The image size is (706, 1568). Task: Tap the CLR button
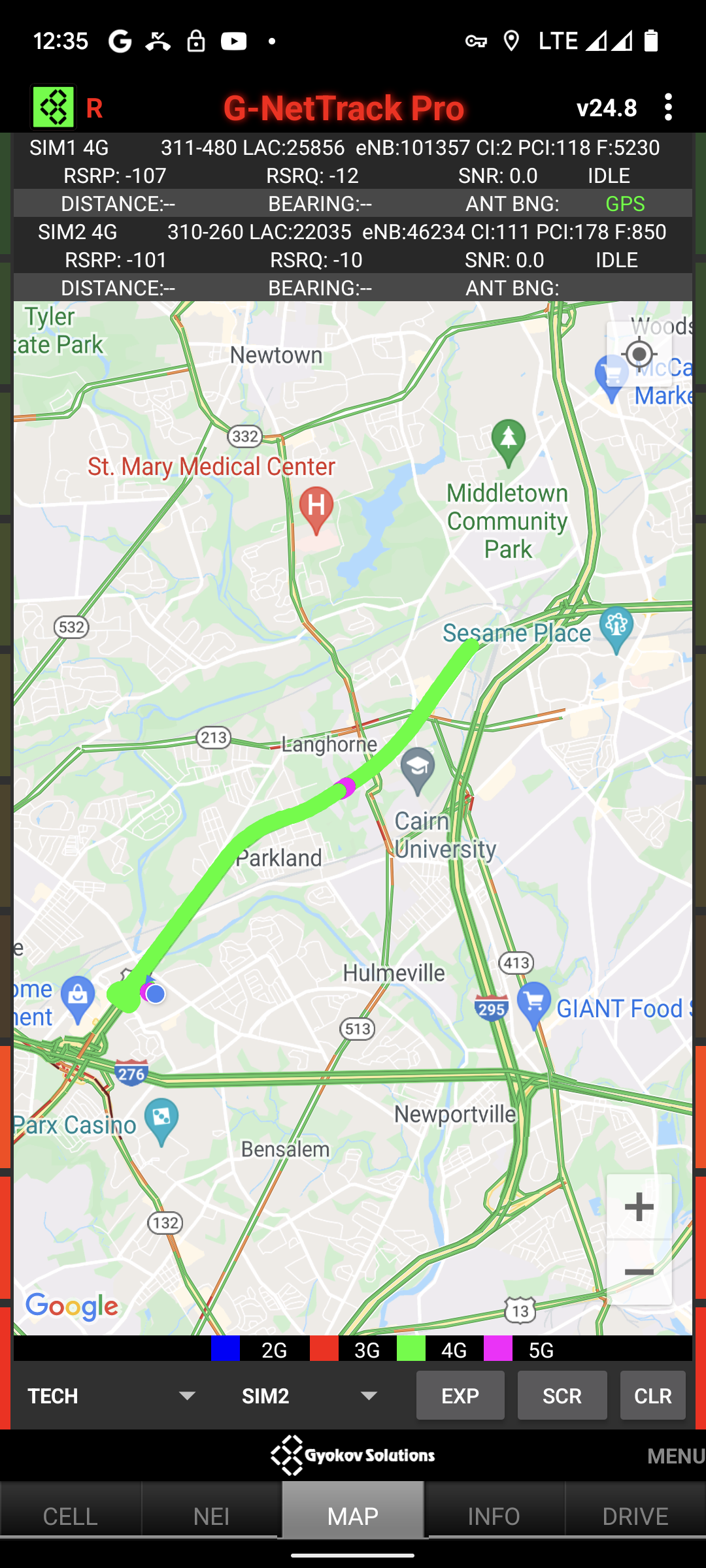coord(652,1396)
